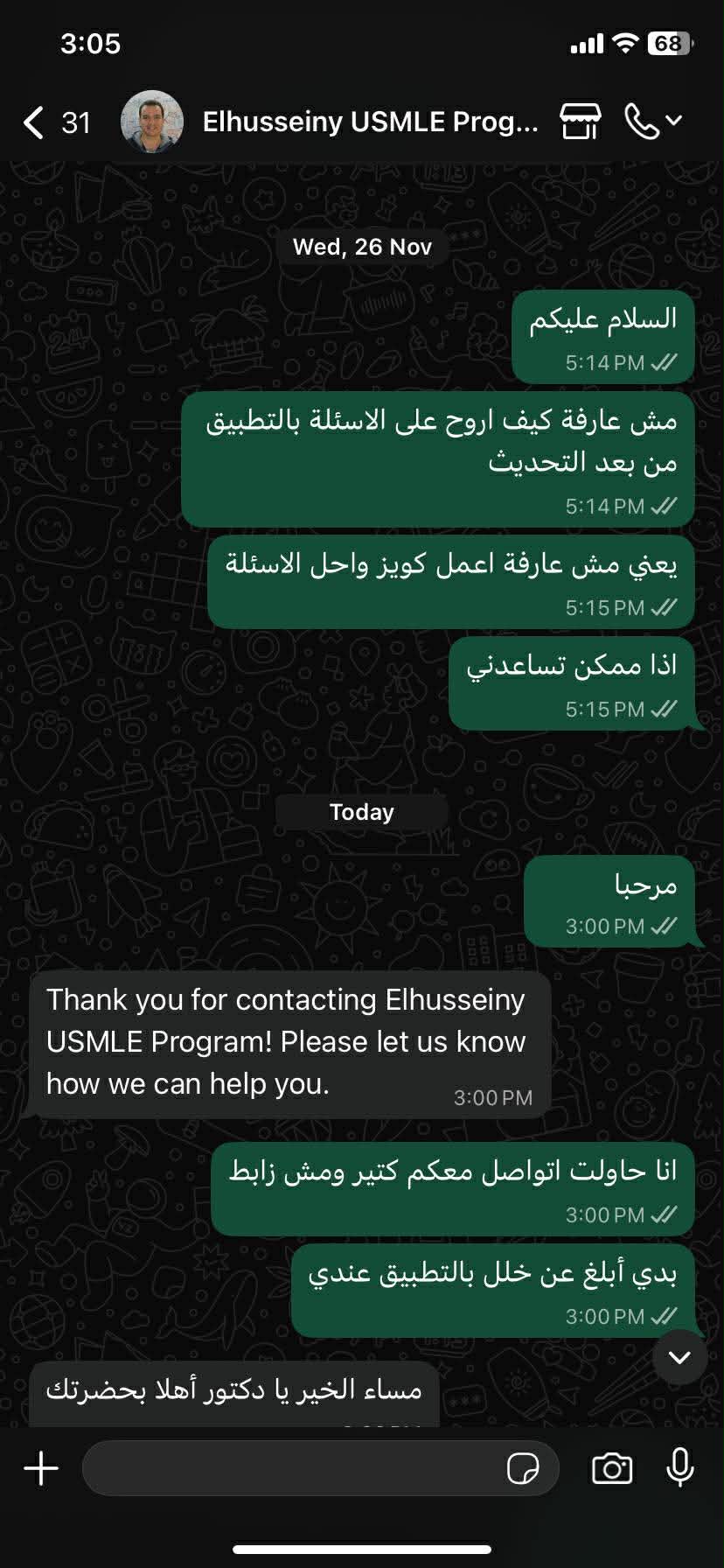Open the contact's profile picture

(152, 122)
